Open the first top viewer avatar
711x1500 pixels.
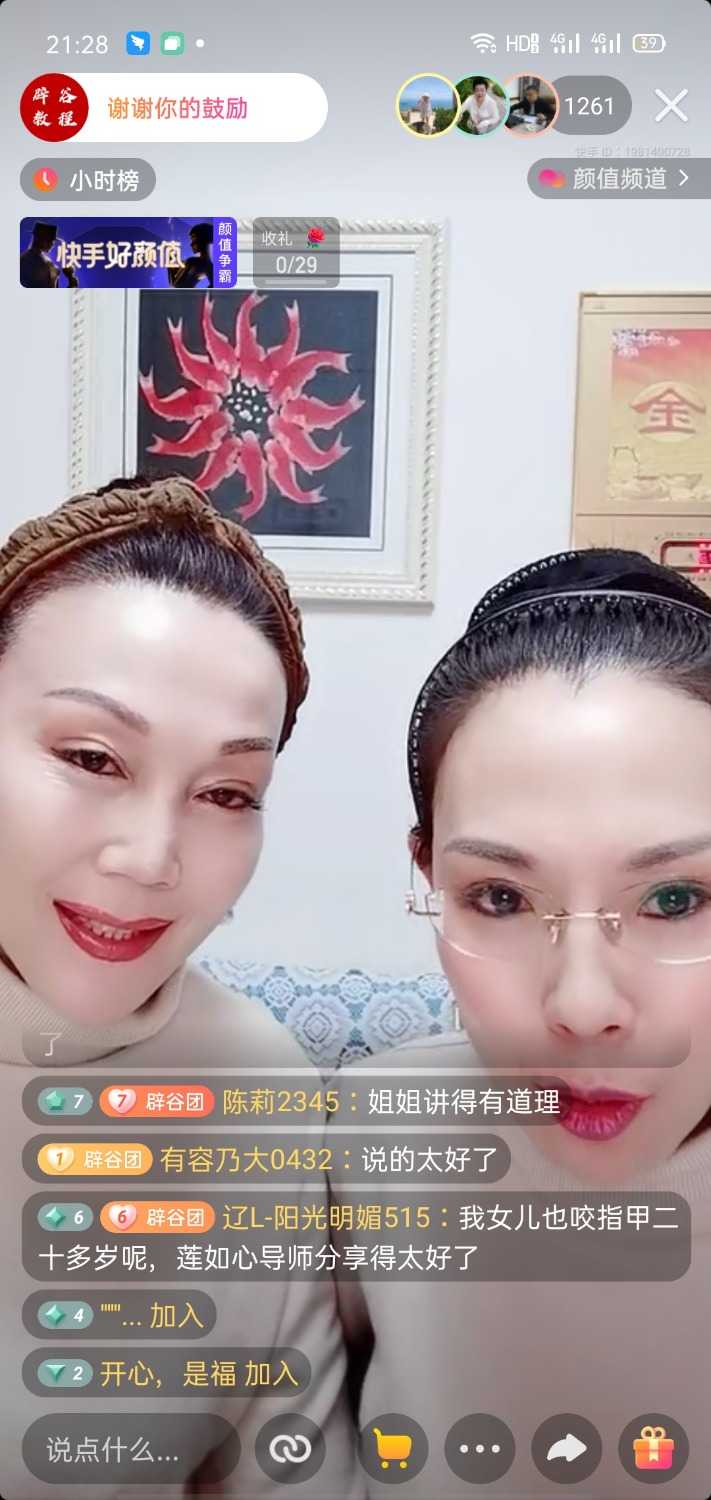pyautogui.click(x=427, y=105)
